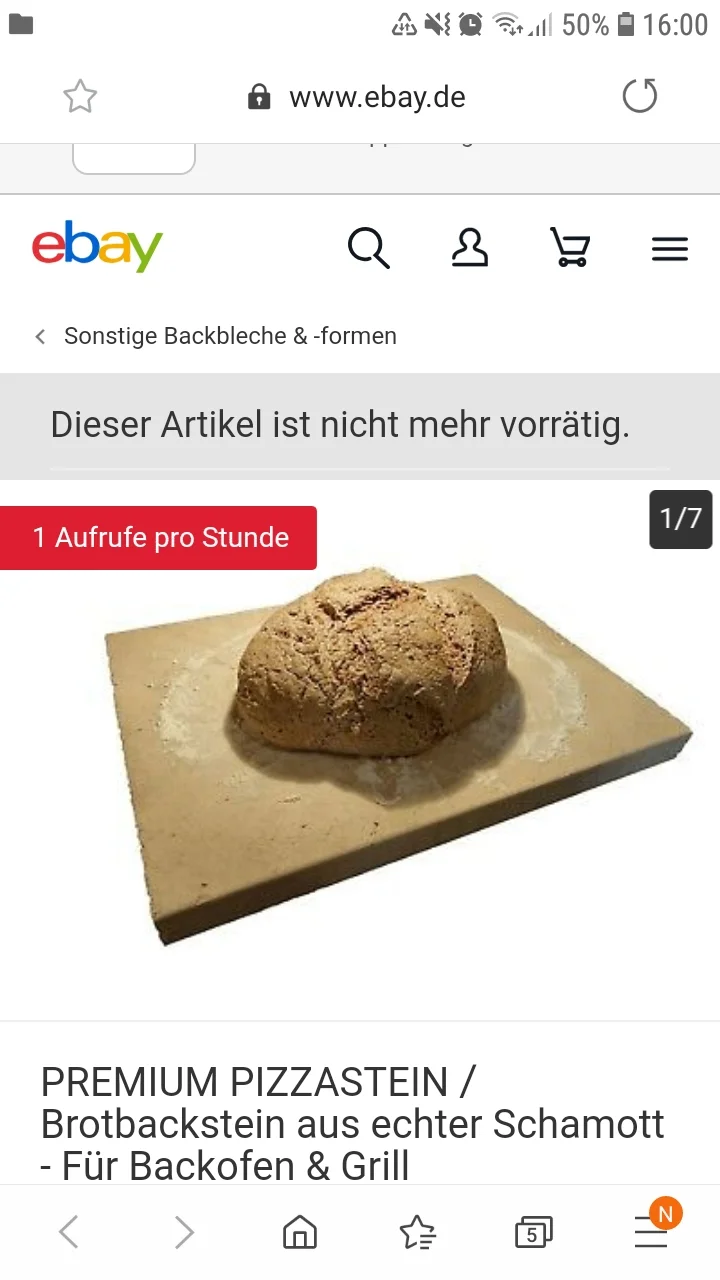Viewport: 720px width, 1280px height.
Task: Navigate back using the bottom back arrow
Action: coord(68,1232)
